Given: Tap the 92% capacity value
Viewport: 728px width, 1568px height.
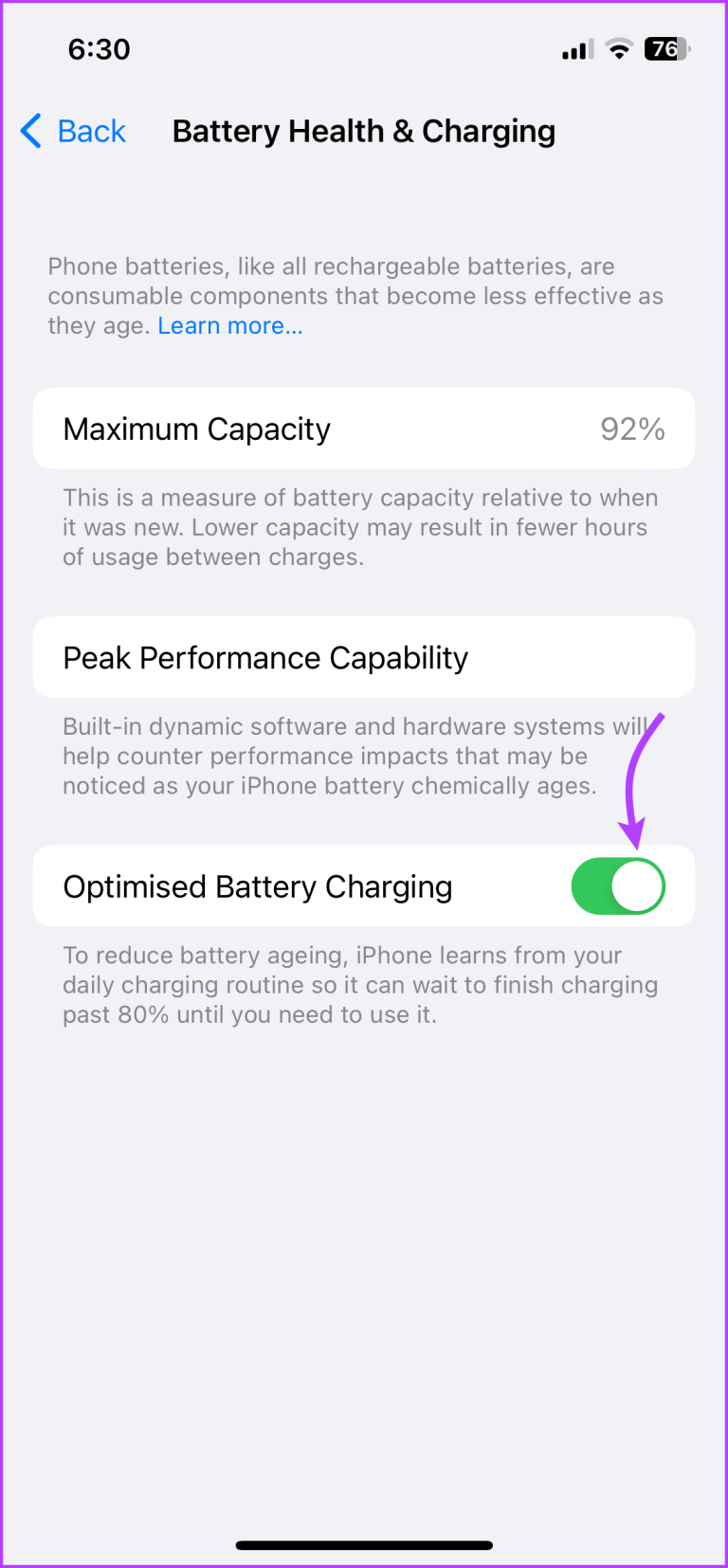Looking at the screenshot, I should [631, 428].
